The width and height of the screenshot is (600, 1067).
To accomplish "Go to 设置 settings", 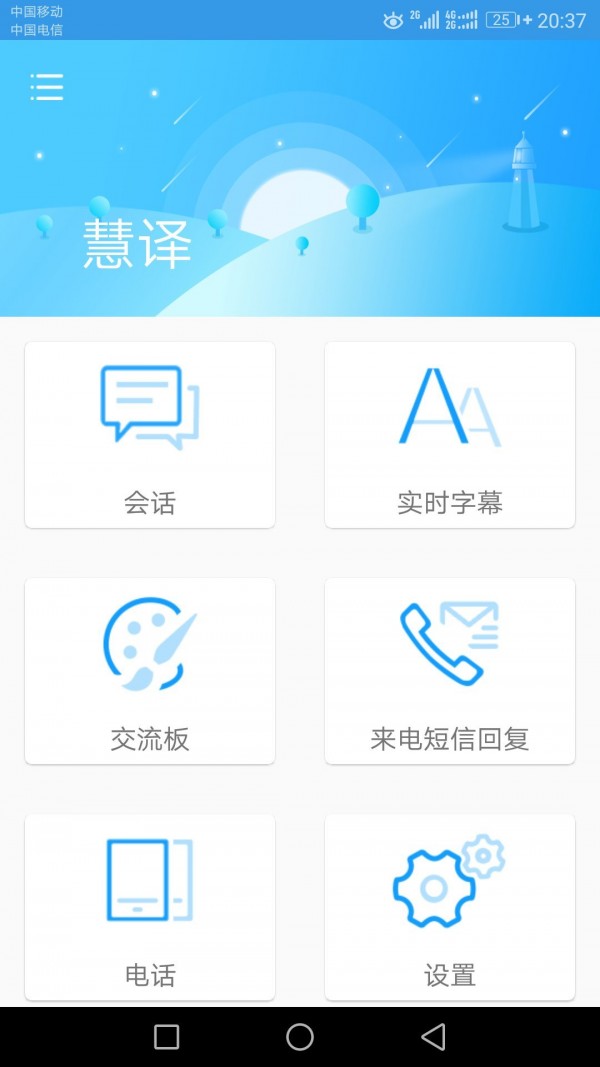I will tap(450, 906).
